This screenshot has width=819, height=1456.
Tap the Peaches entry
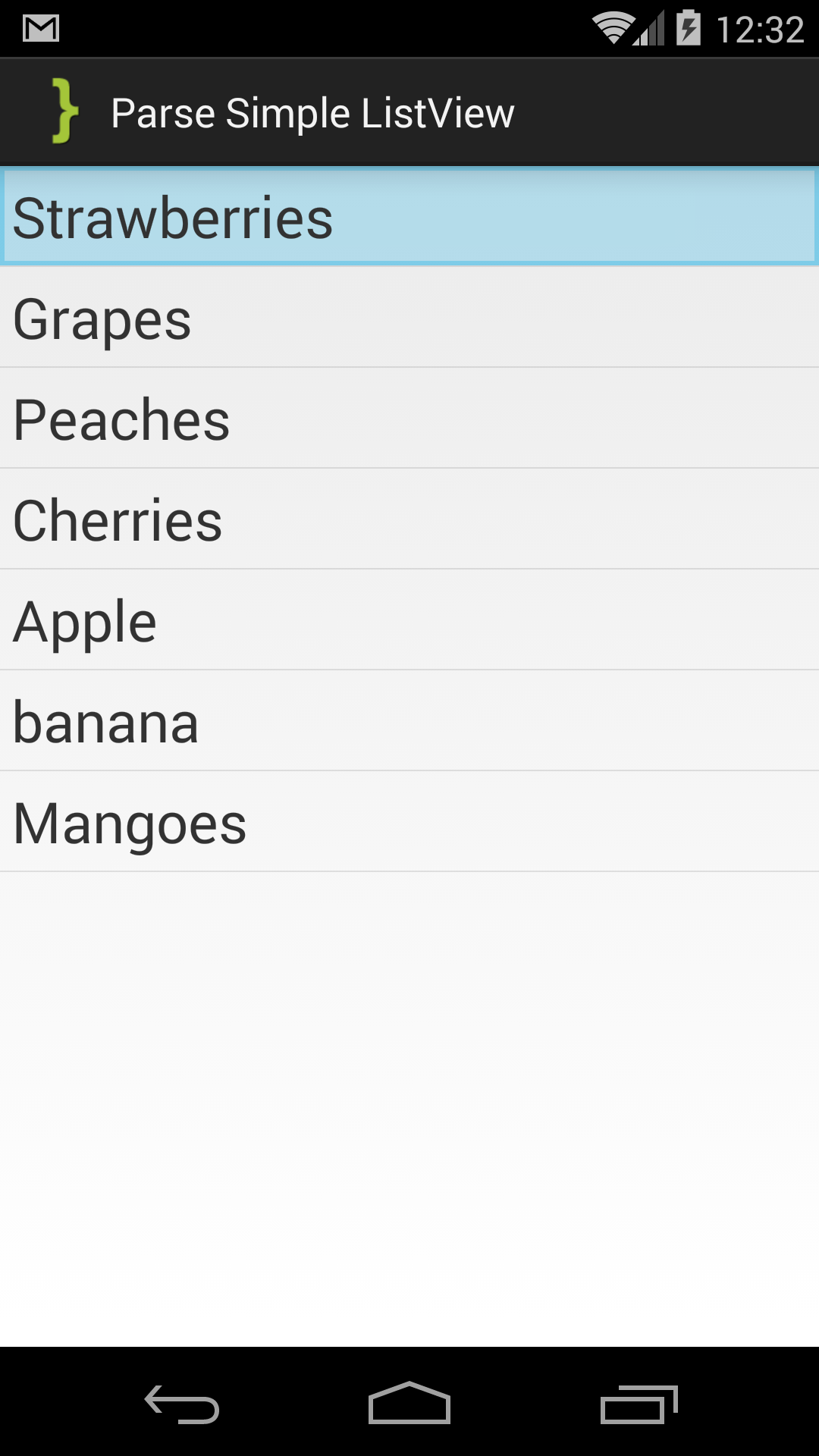[409, 418]
